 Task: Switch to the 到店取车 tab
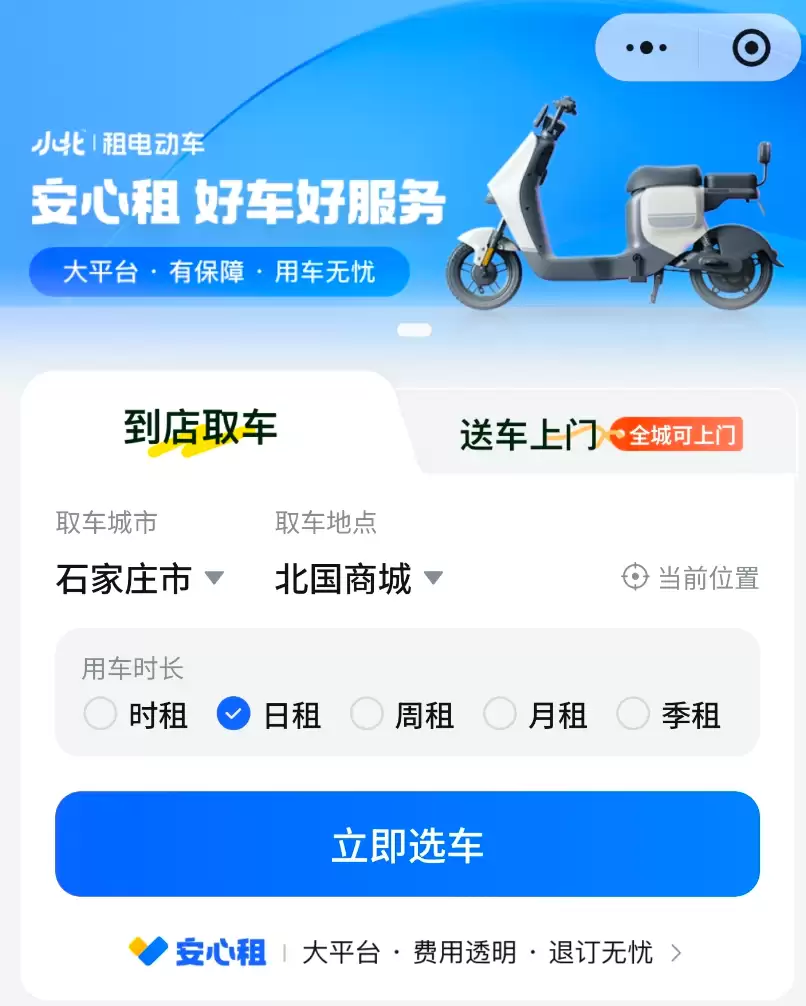[x=200, y=428]
